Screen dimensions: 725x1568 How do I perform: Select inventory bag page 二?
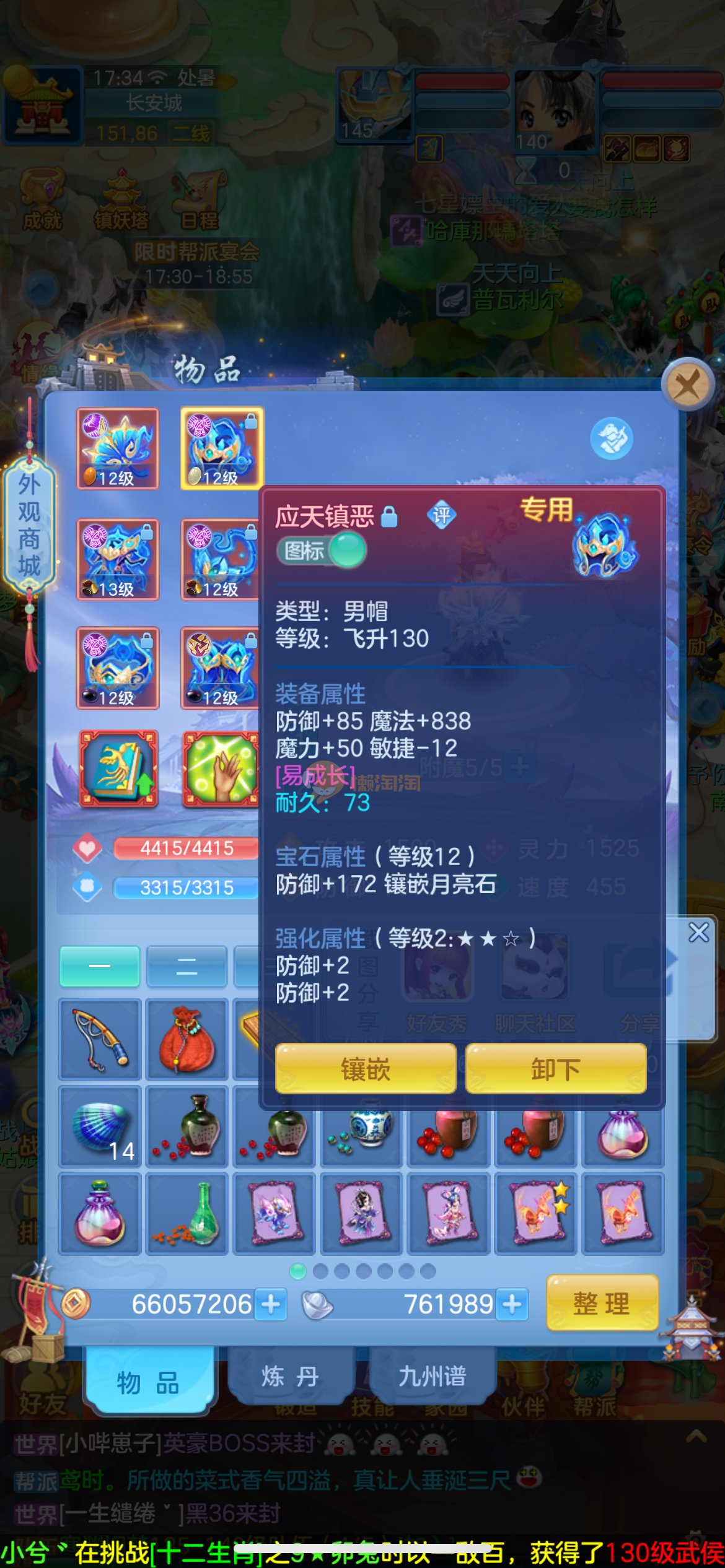[187, 966]
